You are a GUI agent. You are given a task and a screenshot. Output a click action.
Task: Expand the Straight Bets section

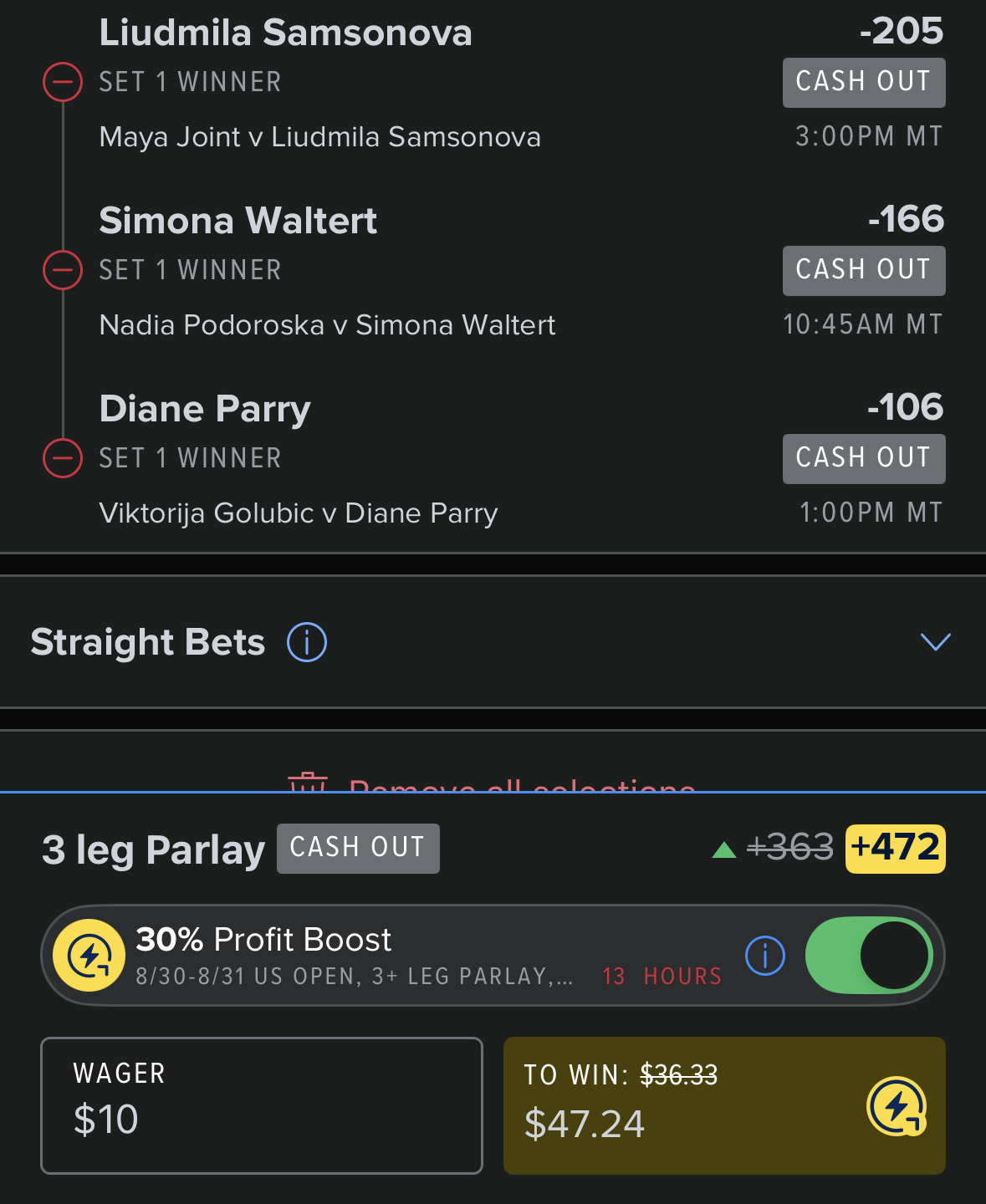pyautogui.click(x=935, y=642)
